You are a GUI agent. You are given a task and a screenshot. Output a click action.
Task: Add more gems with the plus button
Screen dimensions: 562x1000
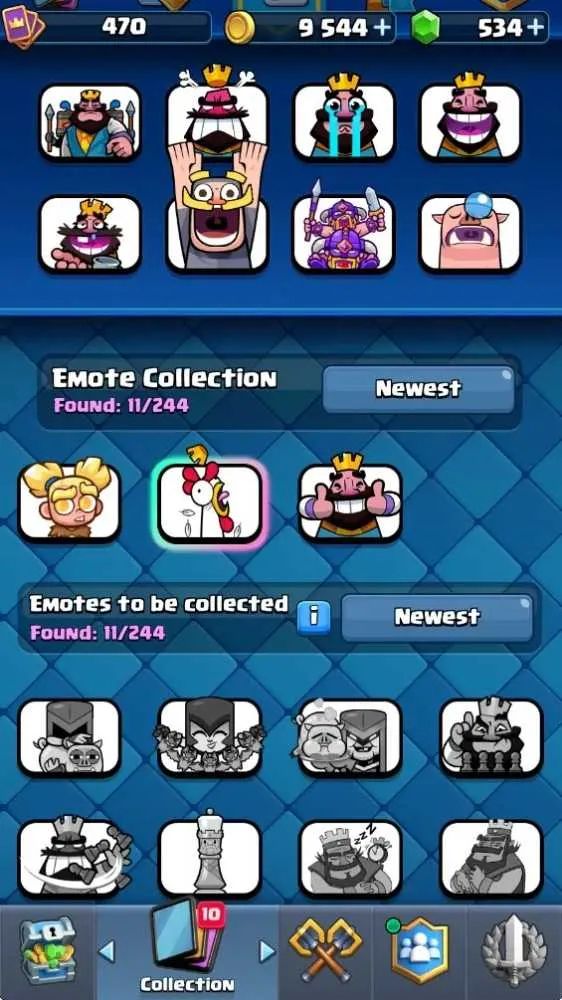536,27
